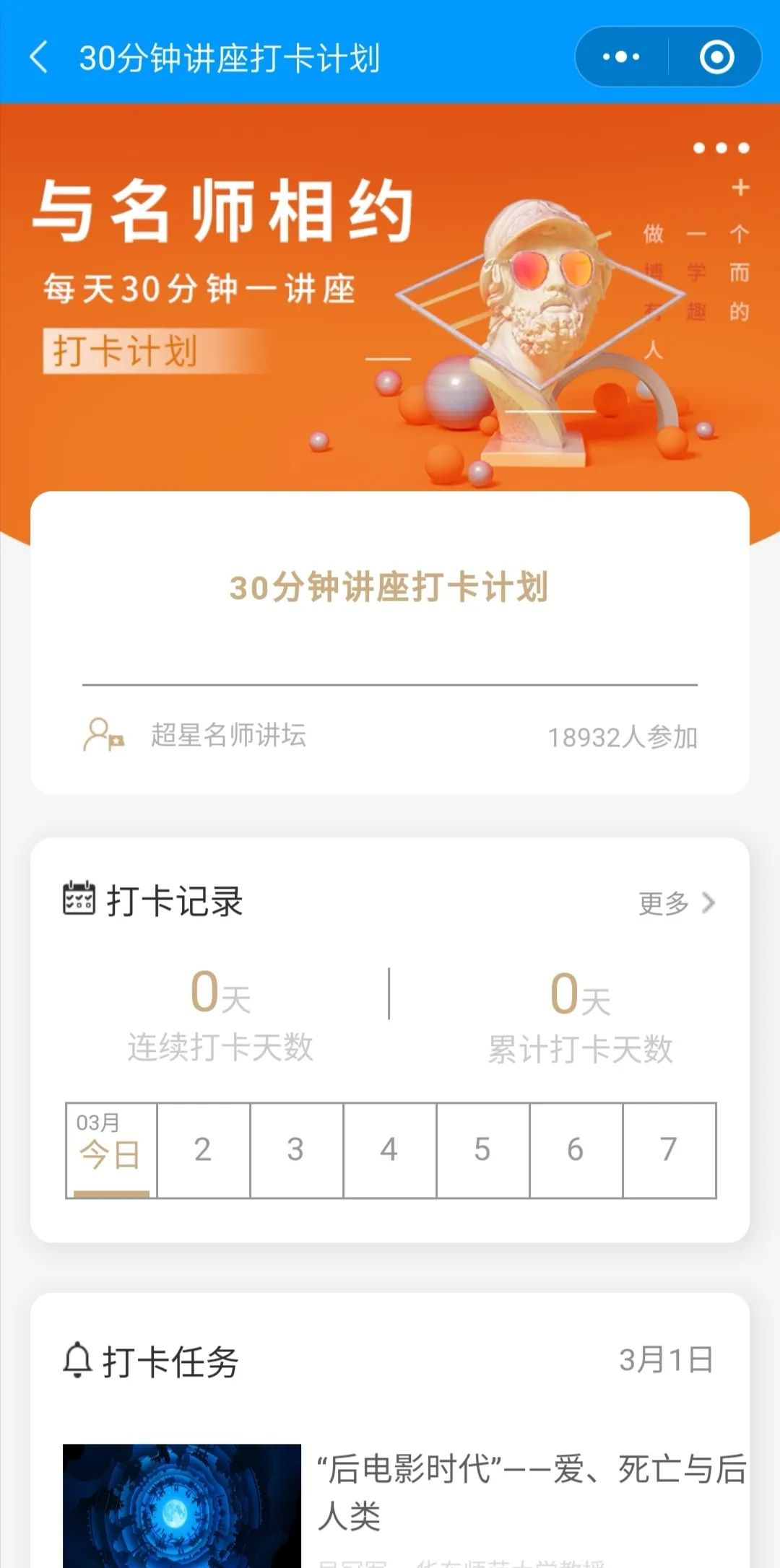
Task: Select day 4 in the check-in calendar
Action: (389, 1150)
